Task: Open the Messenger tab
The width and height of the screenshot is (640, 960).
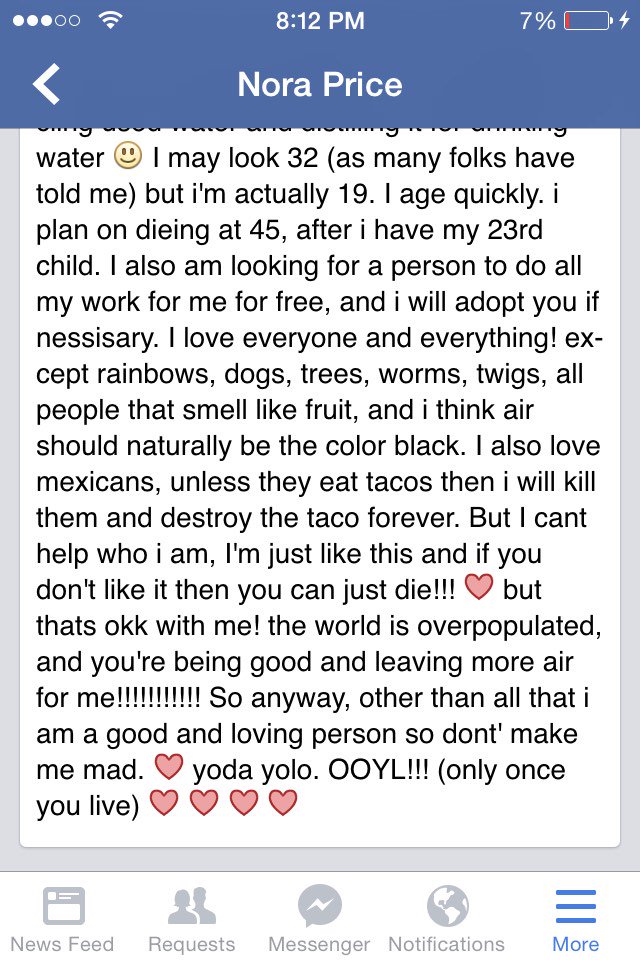Action: [x=319, y=919]
